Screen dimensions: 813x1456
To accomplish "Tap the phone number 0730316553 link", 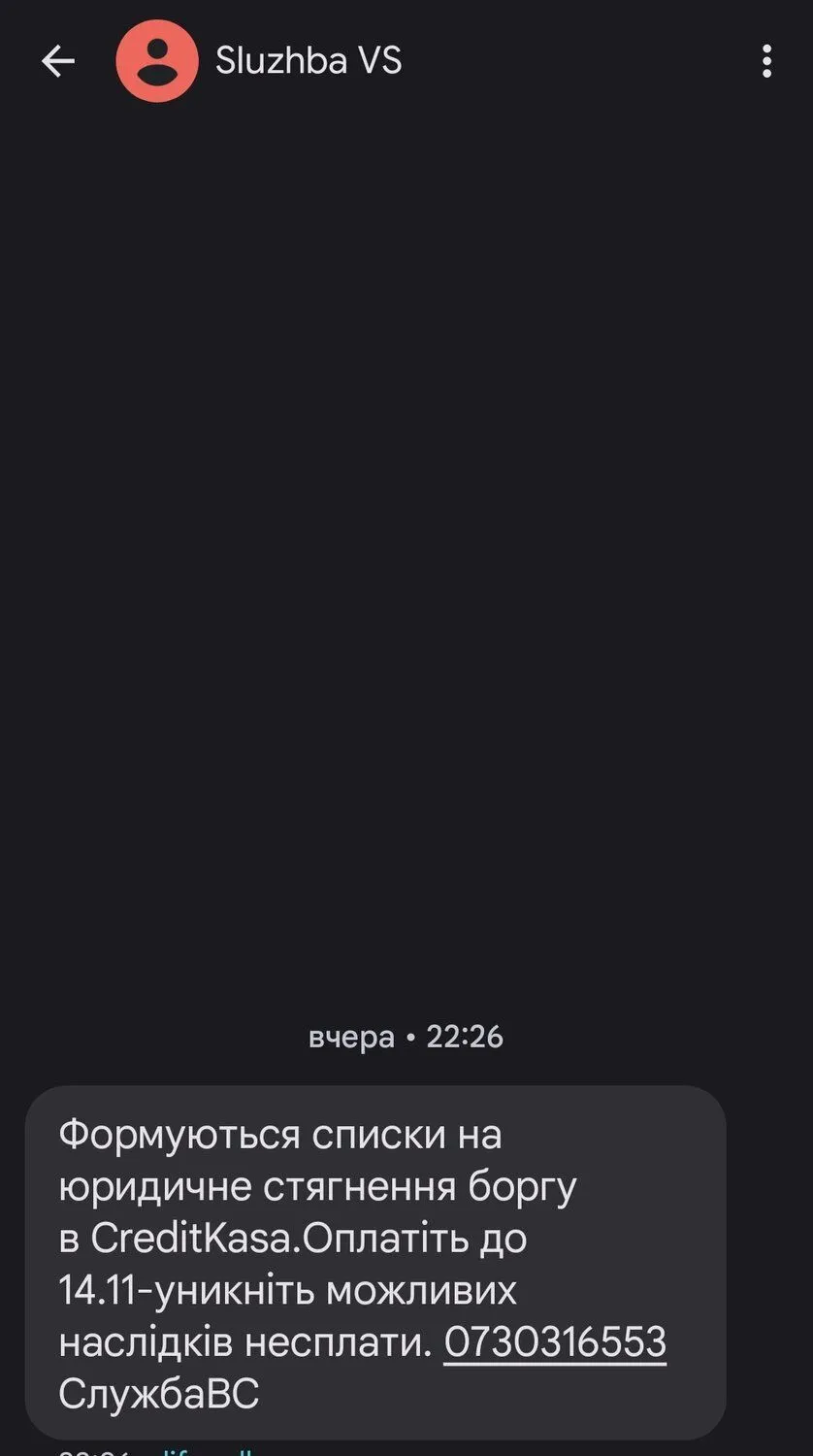I will [x=555, y=1342].
